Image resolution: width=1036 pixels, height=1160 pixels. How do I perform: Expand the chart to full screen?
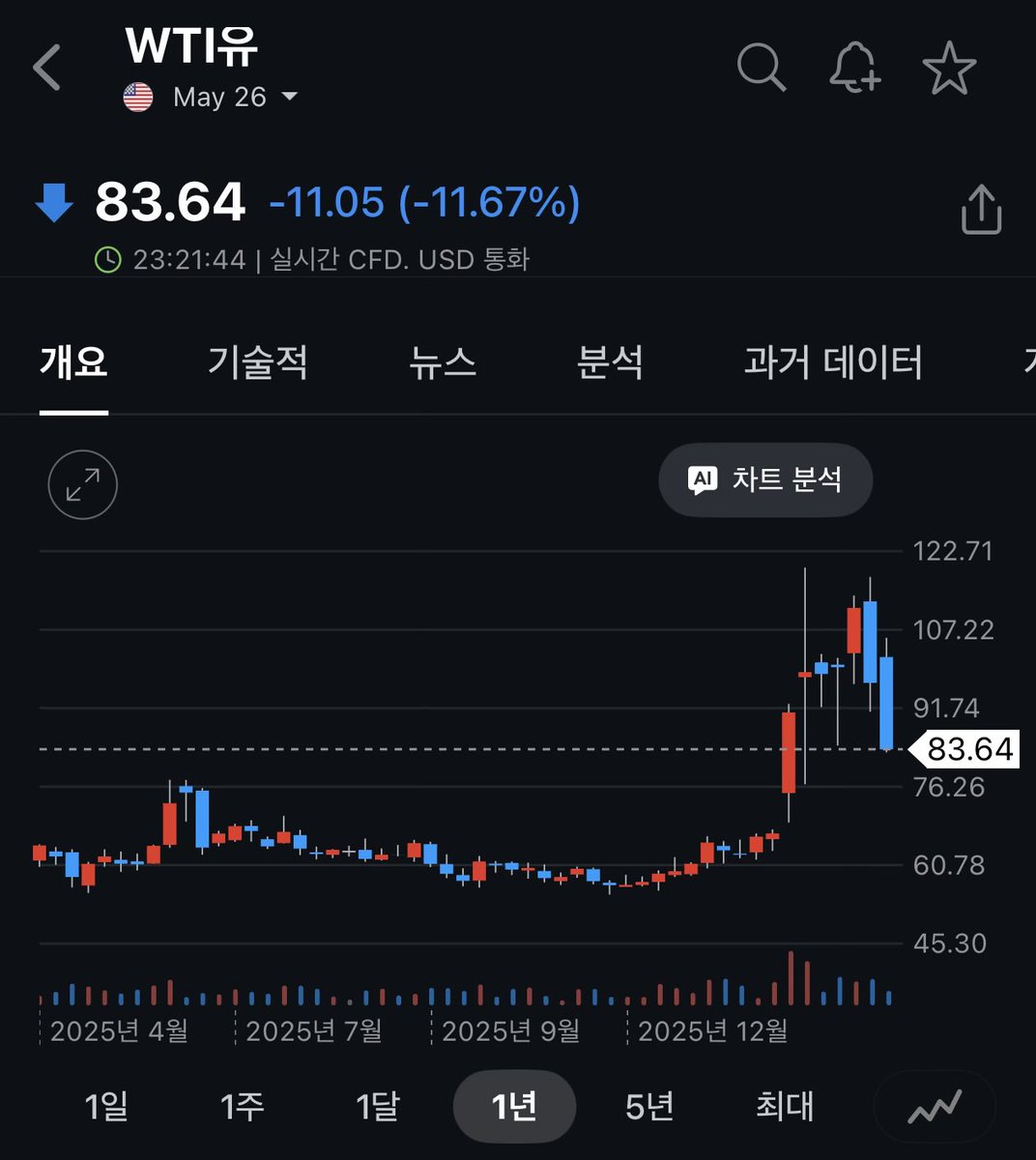pos(83,484)
